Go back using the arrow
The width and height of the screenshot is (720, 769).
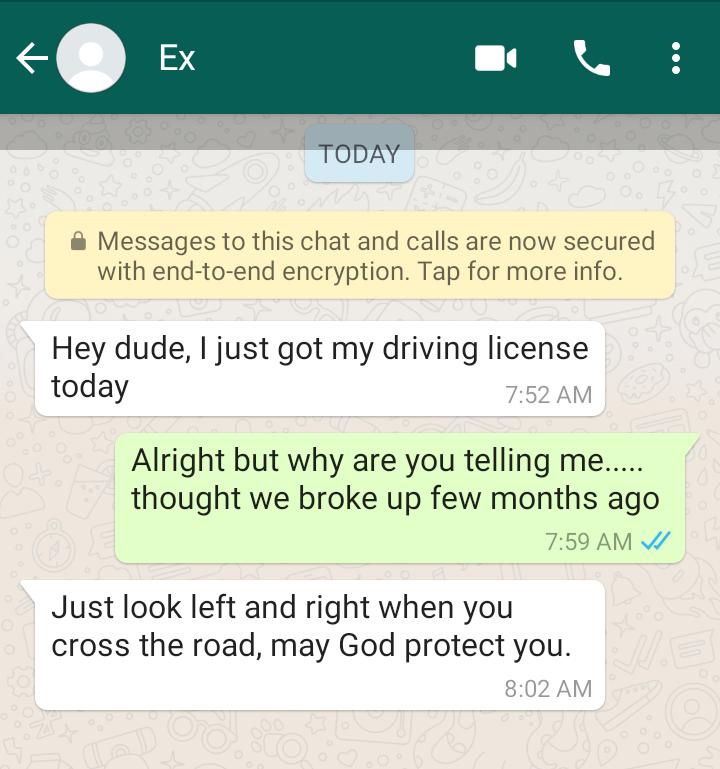pyautogui.click(x=31, y=59)
